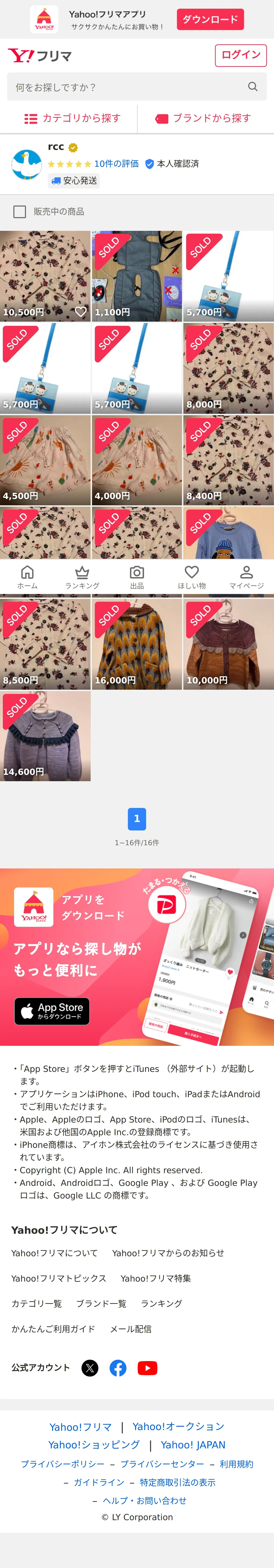The image size is (274, 1568).
Task: Check the 販売中の商品 filter checkbox
Action: click(20, 212)
